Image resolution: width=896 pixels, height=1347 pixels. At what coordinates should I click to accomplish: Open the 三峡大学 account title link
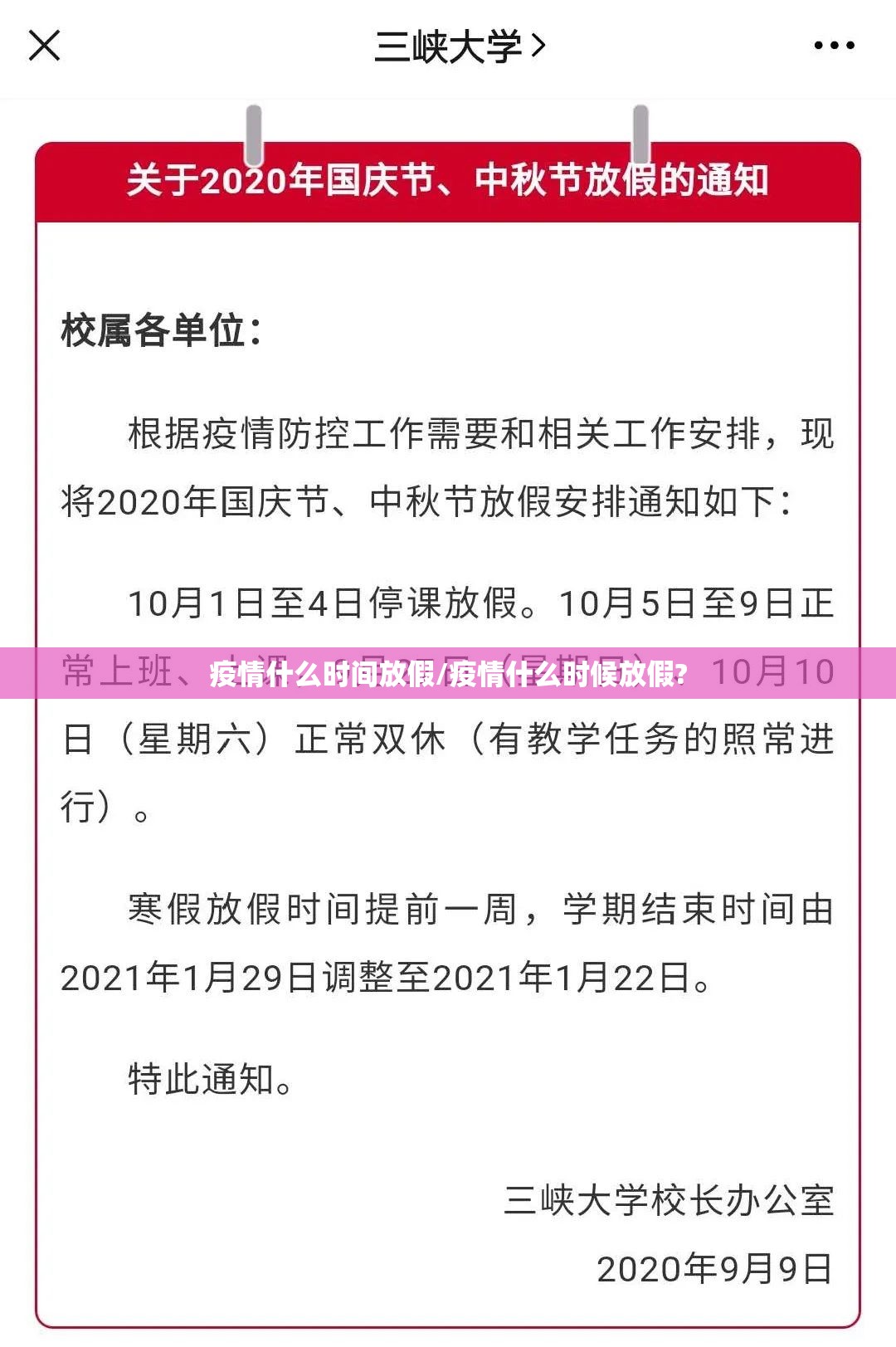[x=458, y=46]
